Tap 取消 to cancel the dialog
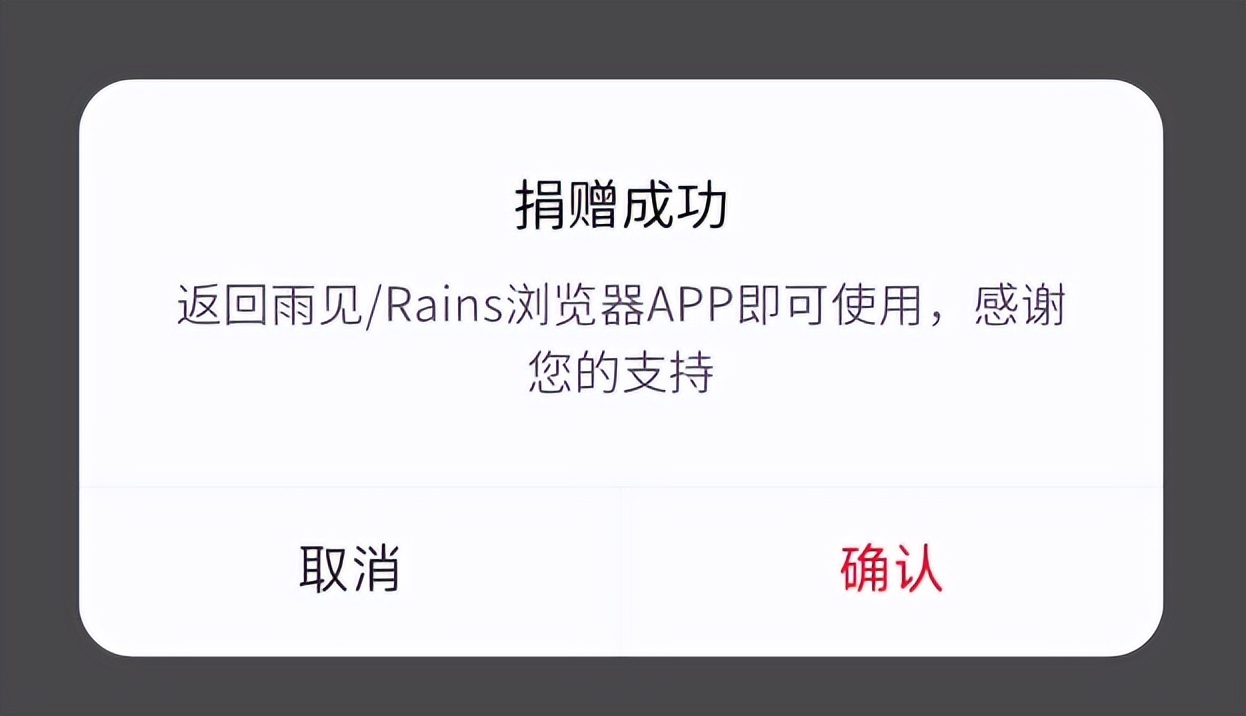 (349, 570)
